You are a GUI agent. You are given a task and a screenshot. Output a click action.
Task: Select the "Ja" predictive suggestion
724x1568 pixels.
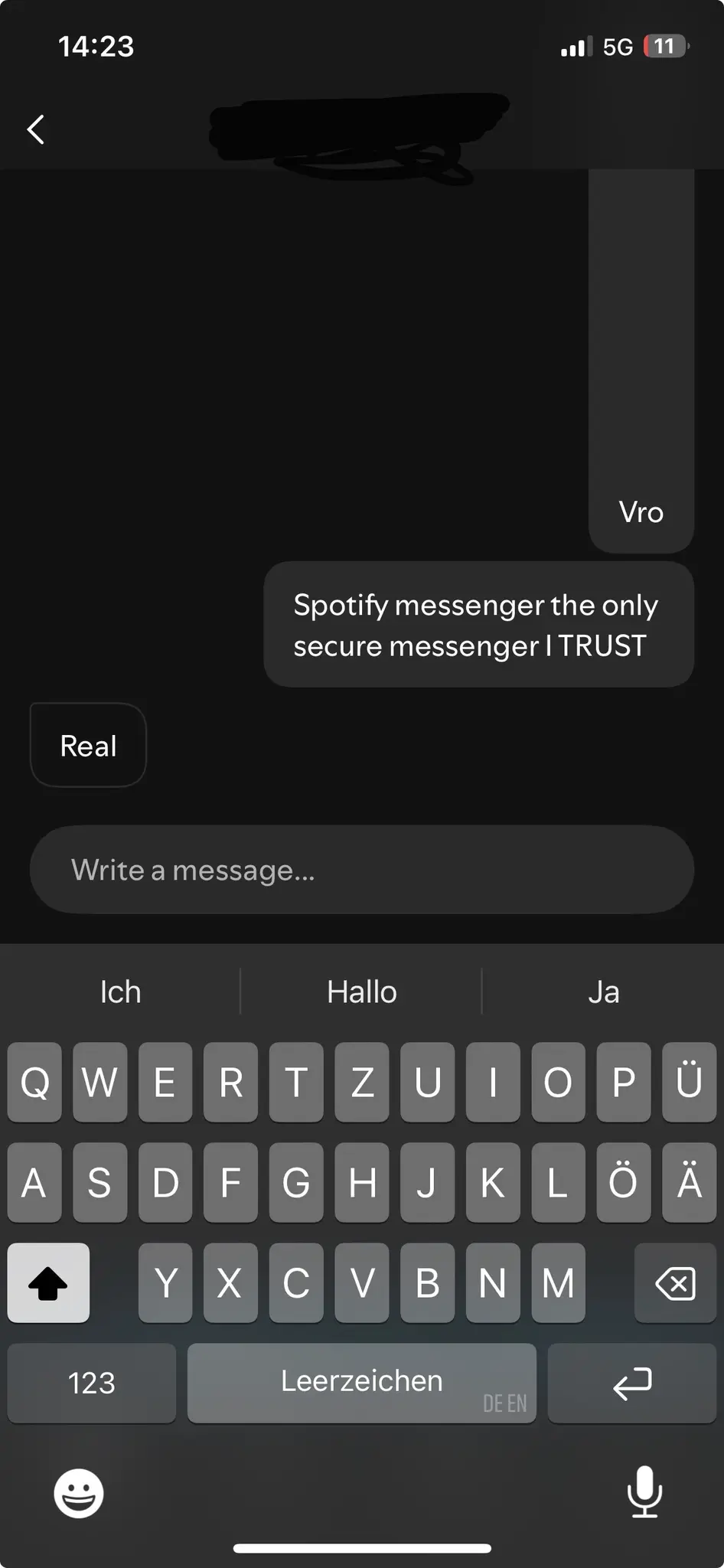(x=604, y=991)
